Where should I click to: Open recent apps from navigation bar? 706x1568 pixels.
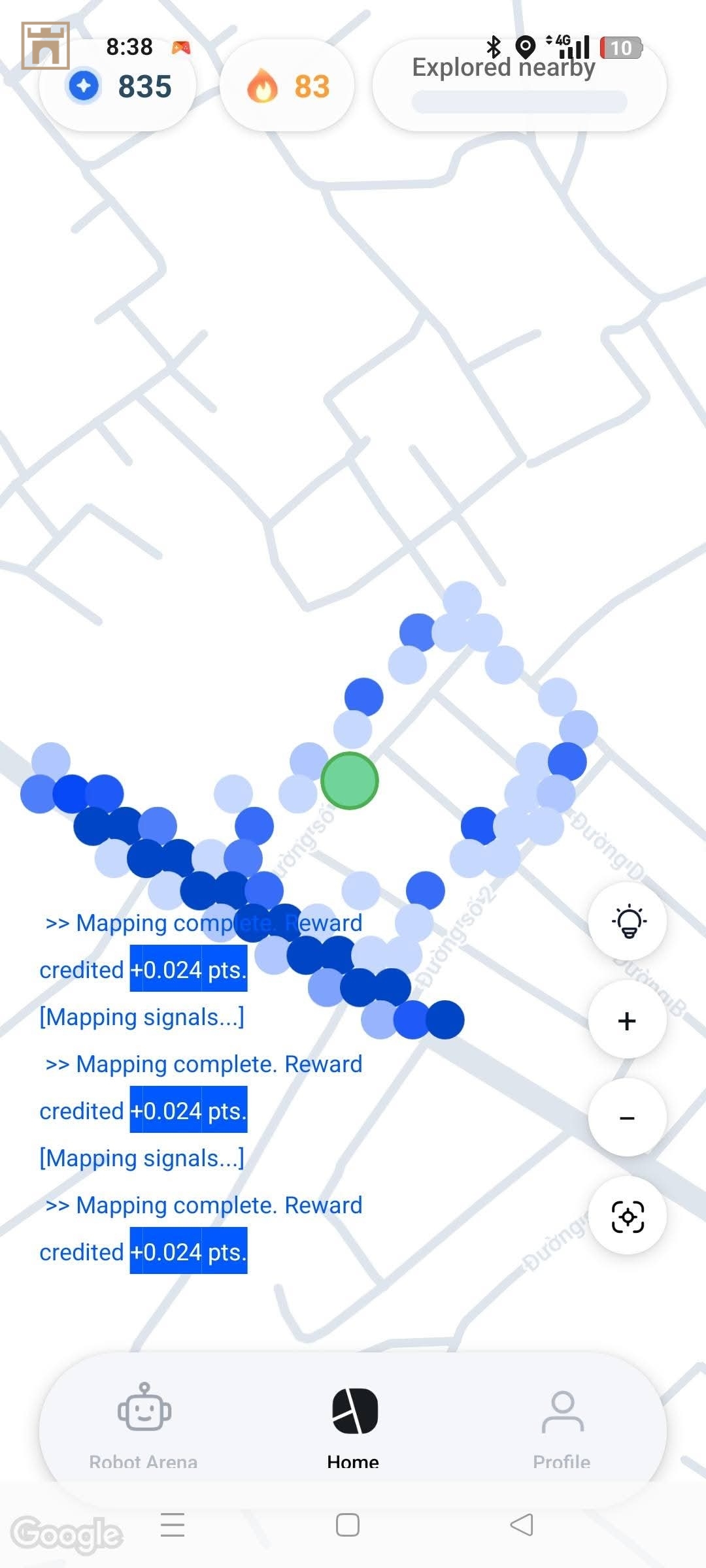(x=173, y=1525)
